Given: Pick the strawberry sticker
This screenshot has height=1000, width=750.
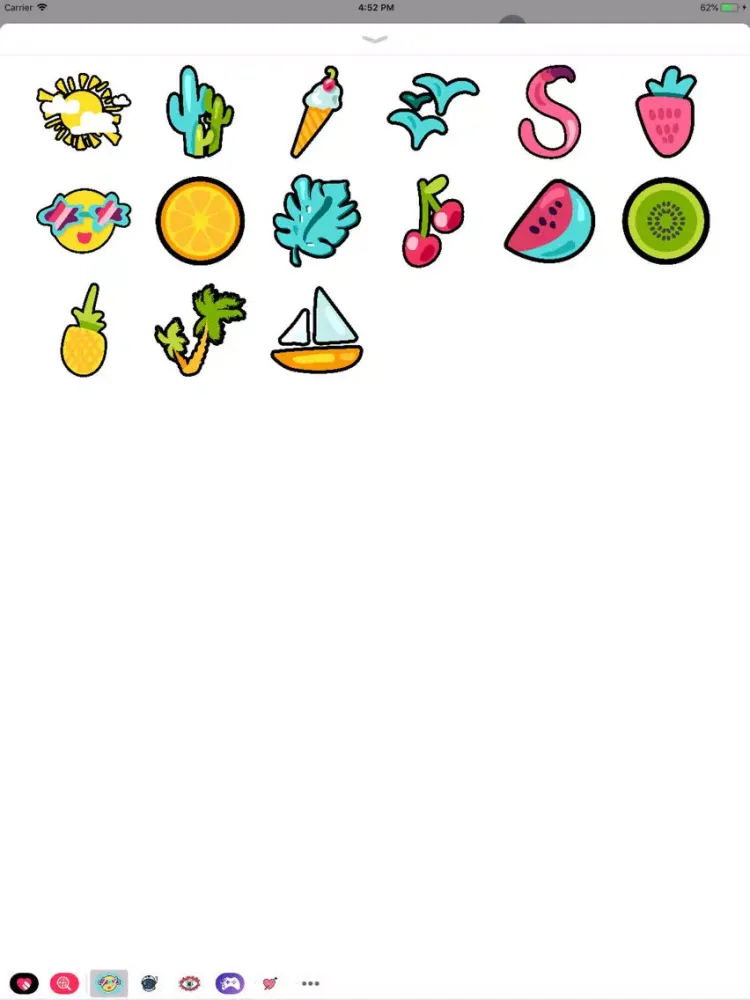Looking at the screenshot, I should (x=666, y=112).
